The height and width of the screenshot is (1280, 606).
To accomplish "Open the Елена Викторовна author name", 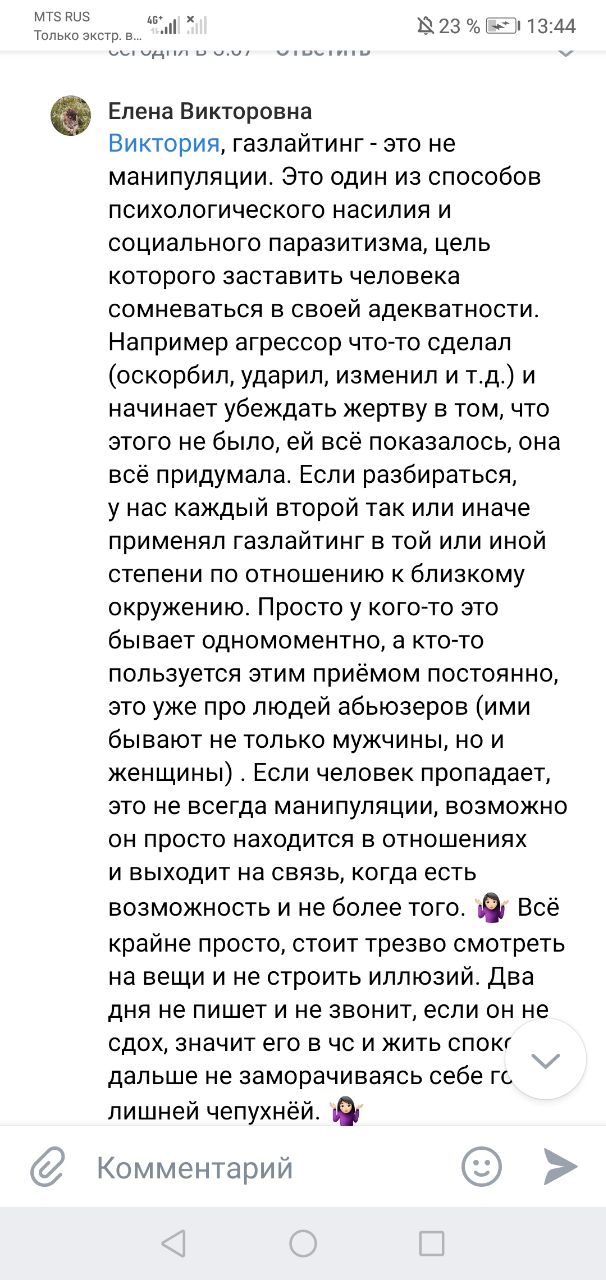I will 210,111.
